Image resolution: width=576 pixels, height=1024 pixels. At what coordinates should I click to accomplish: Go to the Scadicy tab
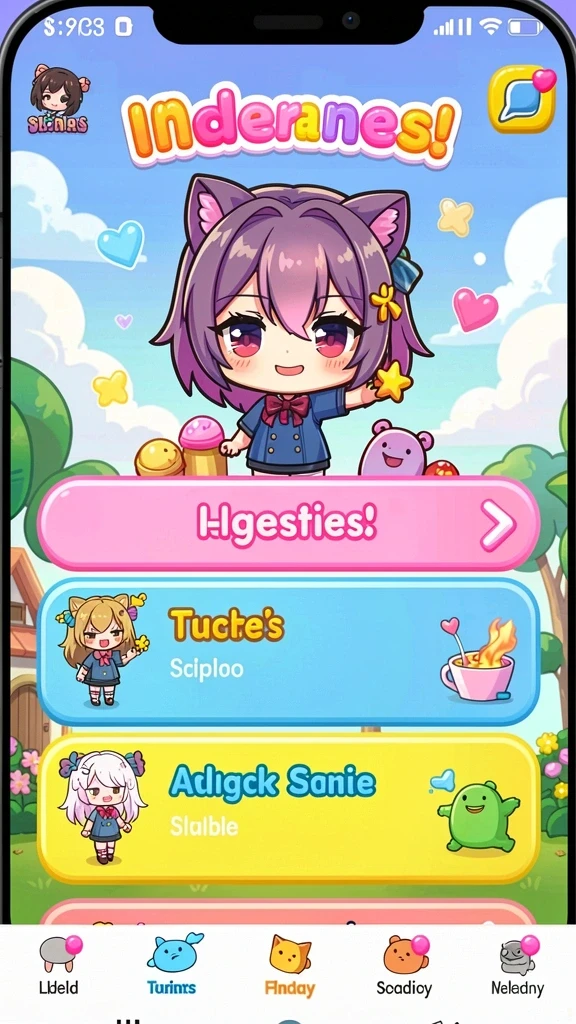point(404,966)
